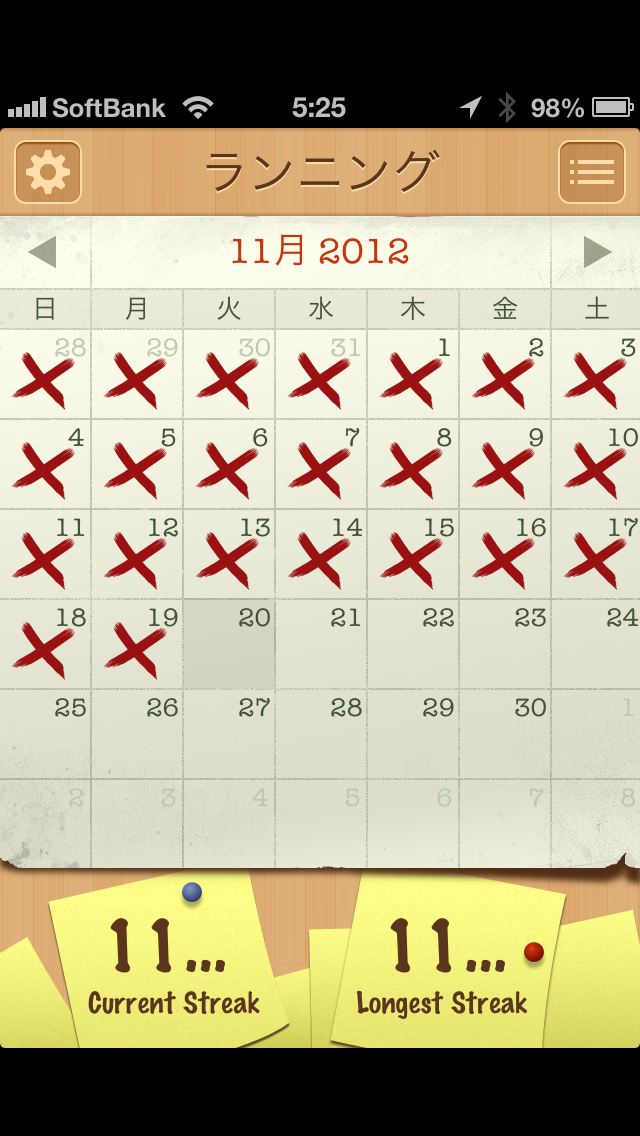
Task: Toggle the mark on November 7
Action: [x=321, y=465]
